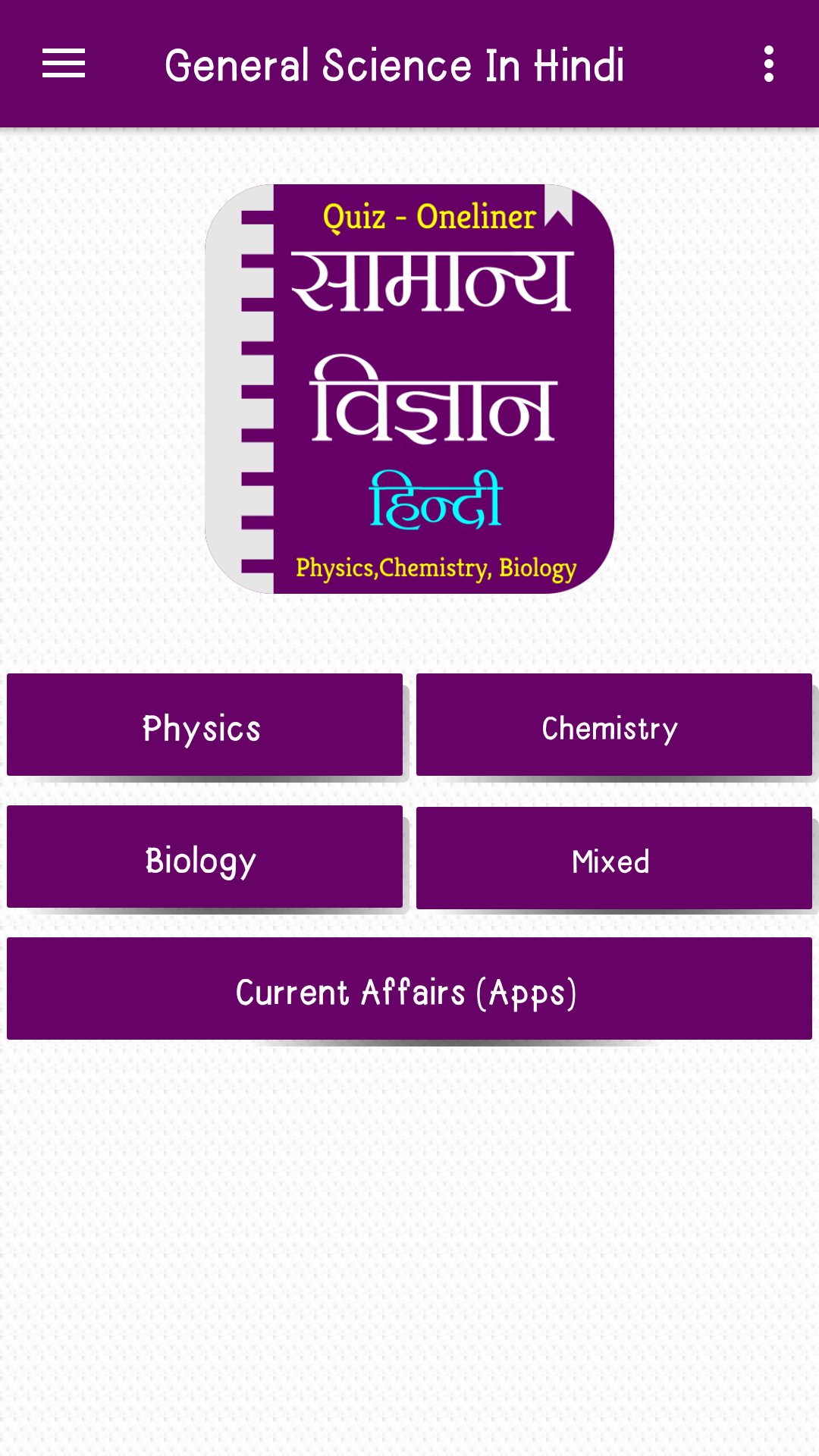Select the Chemistry category
819x1456 pixels.
pyautogui.click(x=613, y=726)
